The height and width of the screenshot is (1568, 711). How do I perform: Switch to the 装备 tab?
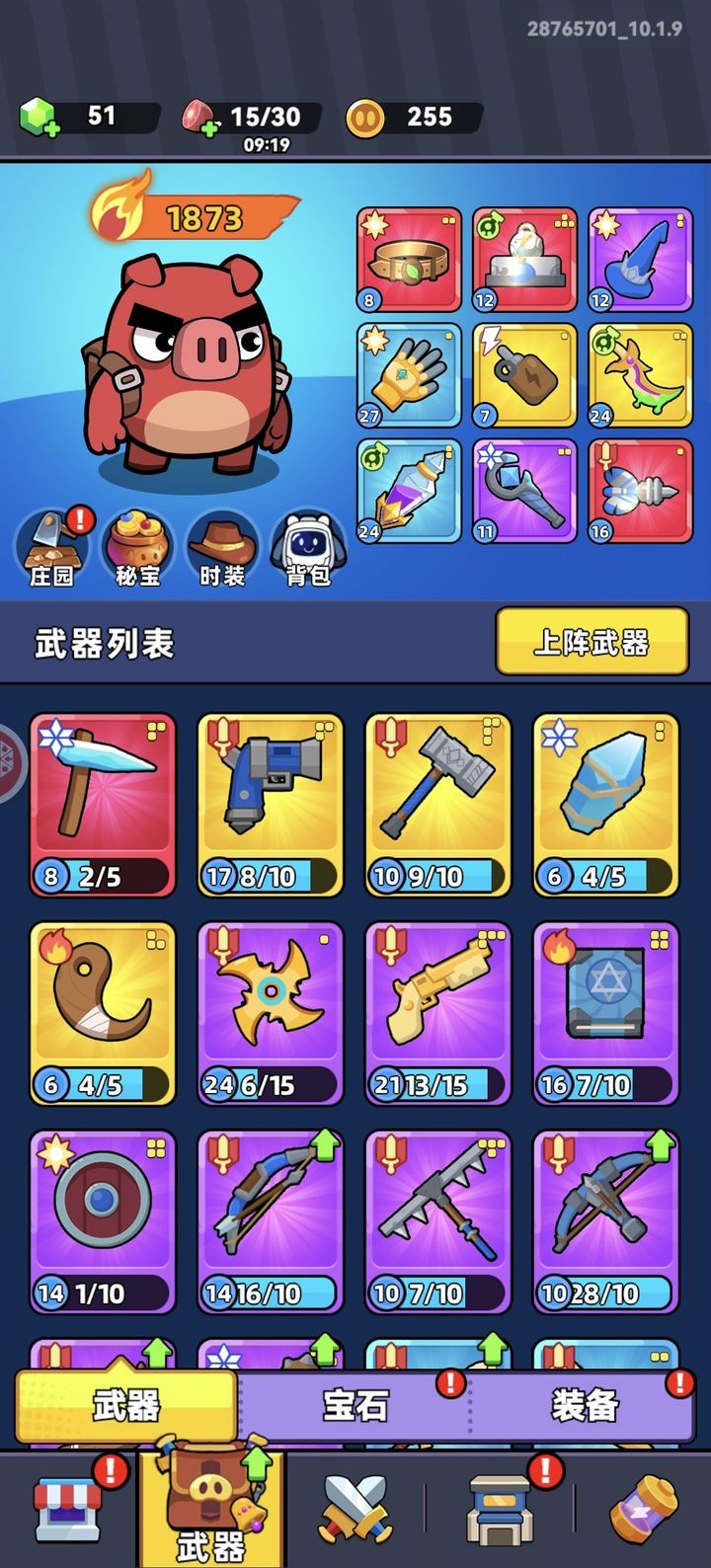[x=585, y=1404]
